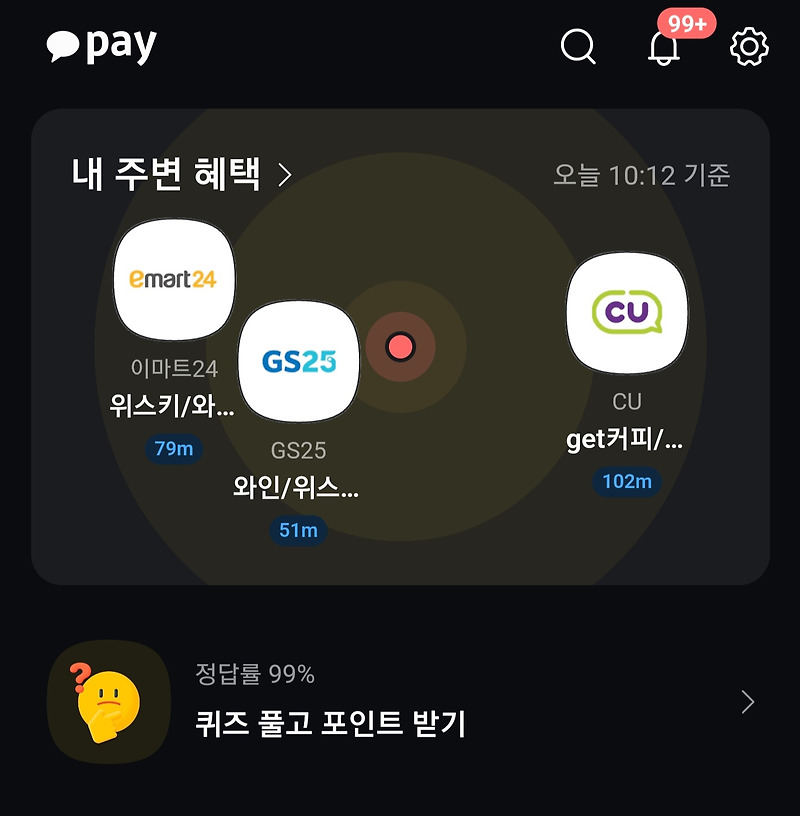Open the quiz with the right arrow chevron

click(x=747, y=702)
